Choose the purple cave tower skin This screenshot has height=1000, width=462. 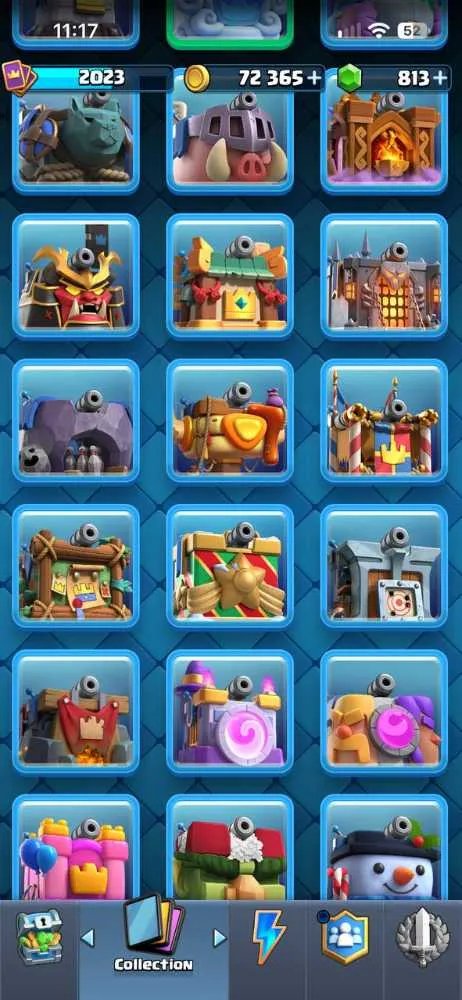click(75, 421)
